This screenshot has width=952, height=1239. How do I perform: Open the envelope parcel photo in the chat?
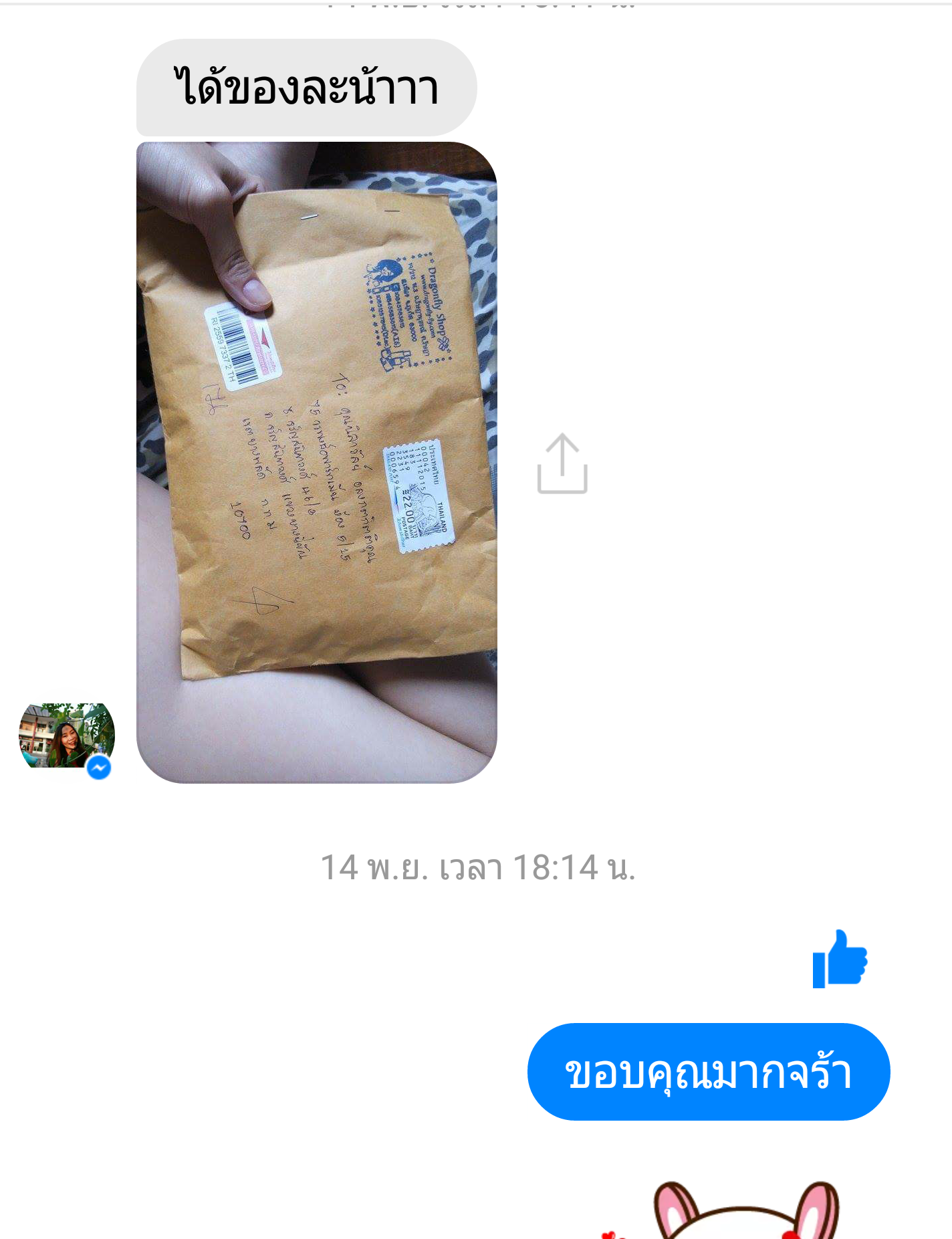[x=316, y=461]
